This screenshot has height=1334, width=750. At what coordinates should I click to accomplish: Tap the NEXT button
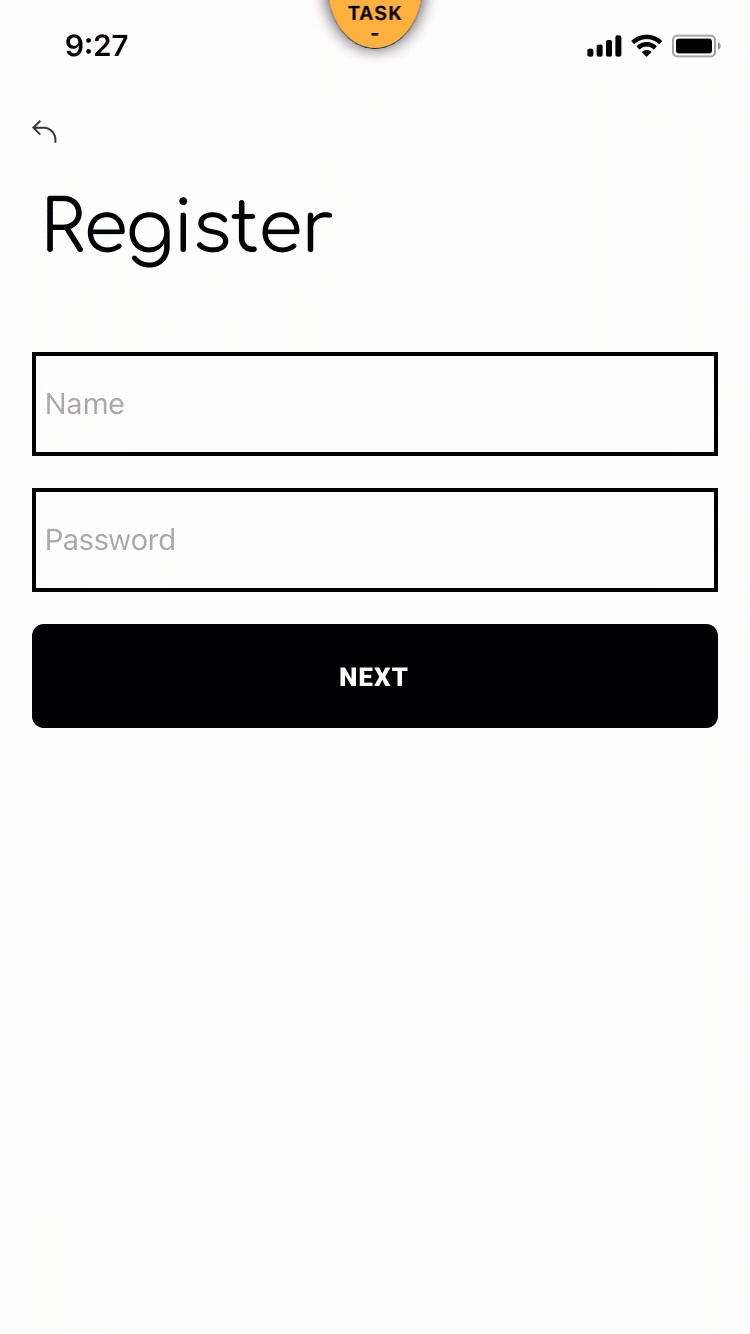click(x=375, y=676)
